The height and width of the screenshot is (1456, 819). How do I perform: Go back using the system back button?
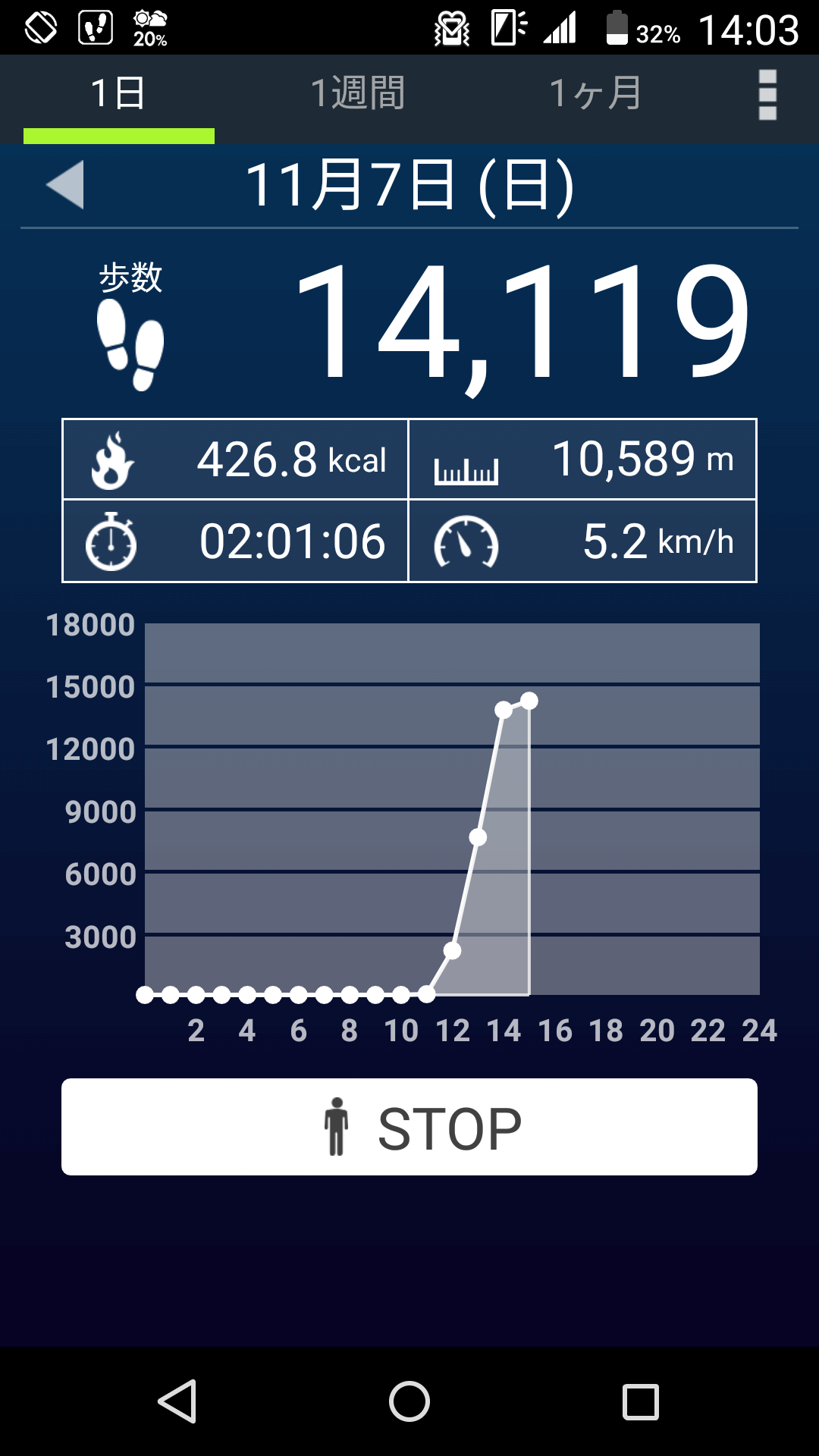pos(177,1401)
